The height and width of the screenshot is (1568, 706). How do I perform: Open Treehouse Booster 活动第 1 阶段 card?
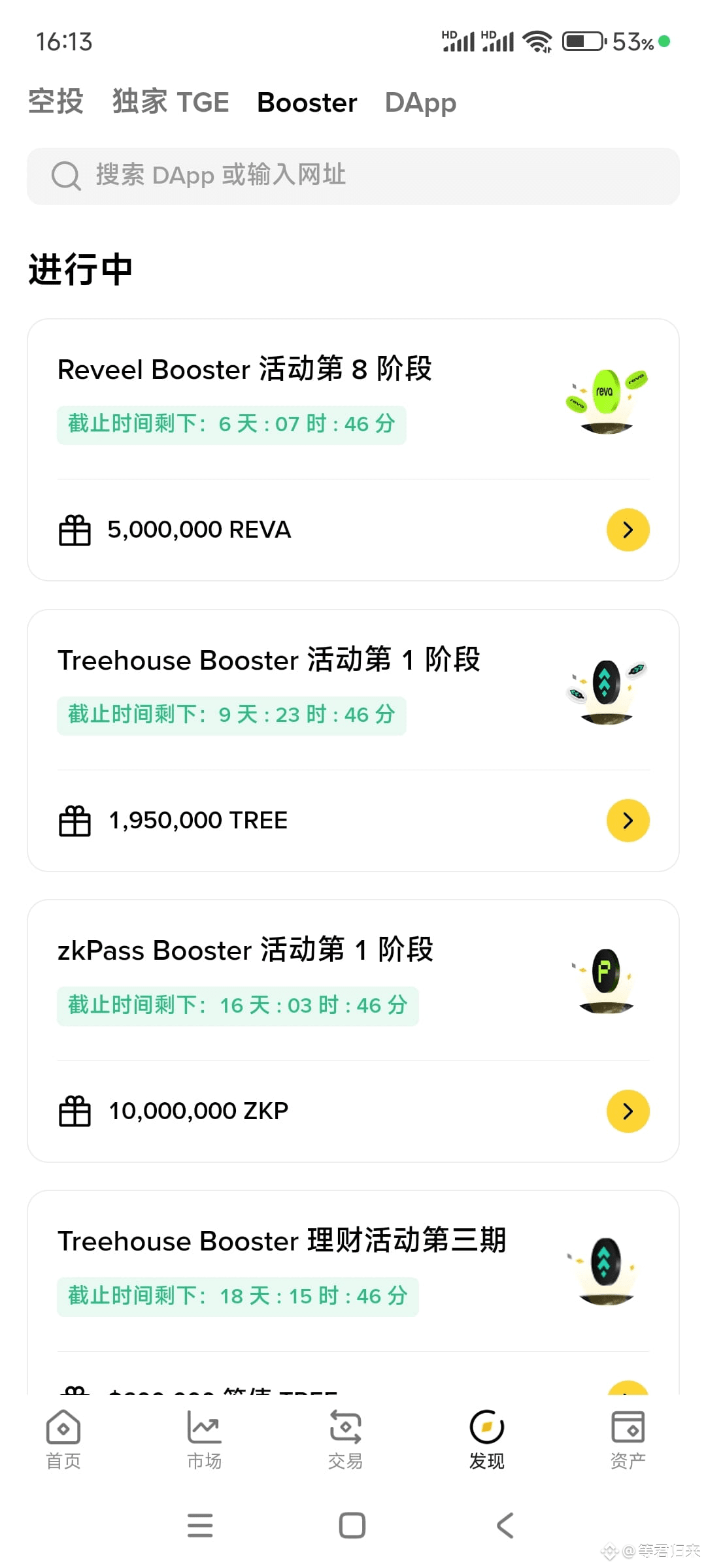point(353,740)
